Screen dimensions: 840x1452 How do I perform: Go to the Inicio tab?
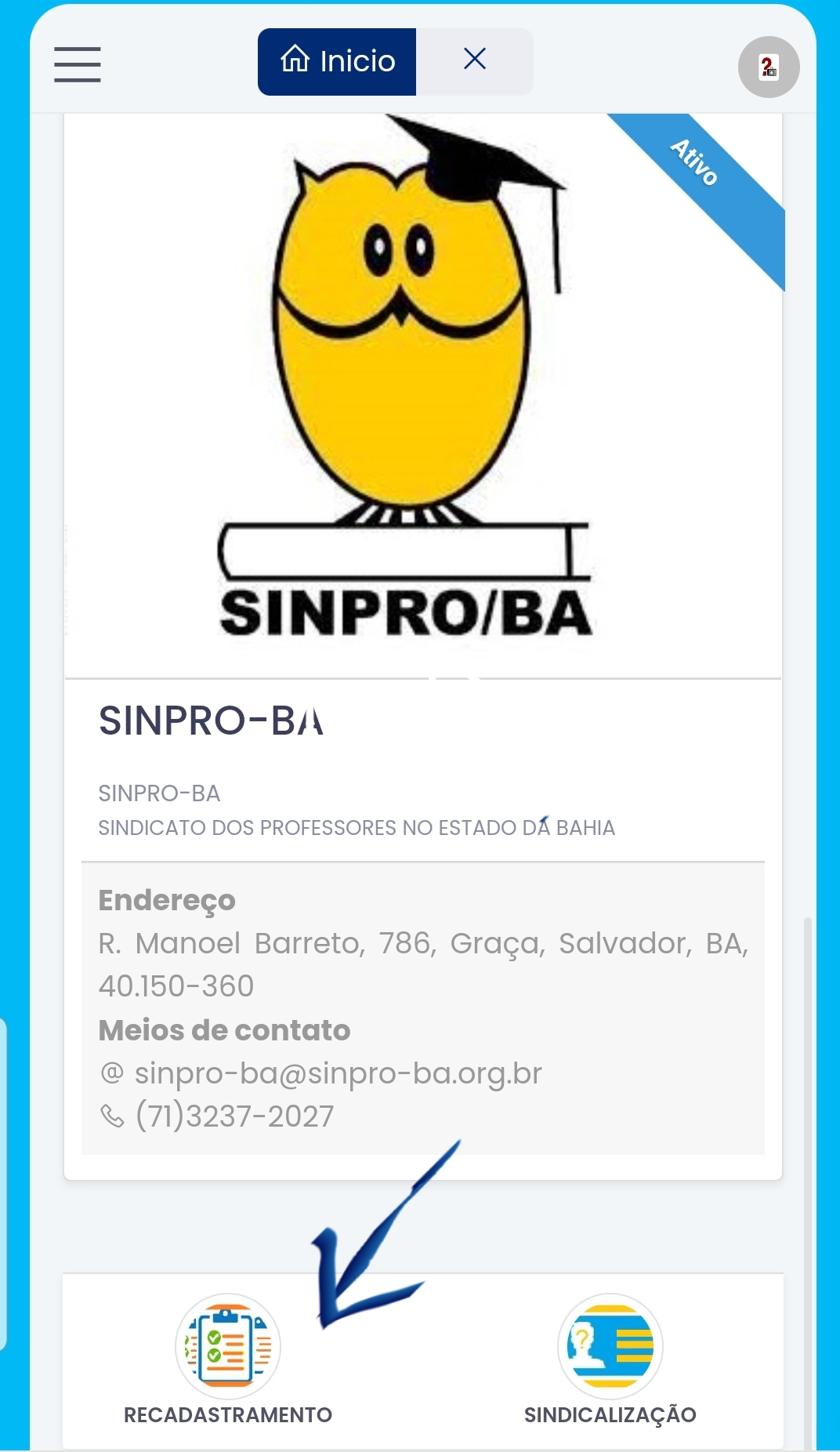(x=337, y=61)
